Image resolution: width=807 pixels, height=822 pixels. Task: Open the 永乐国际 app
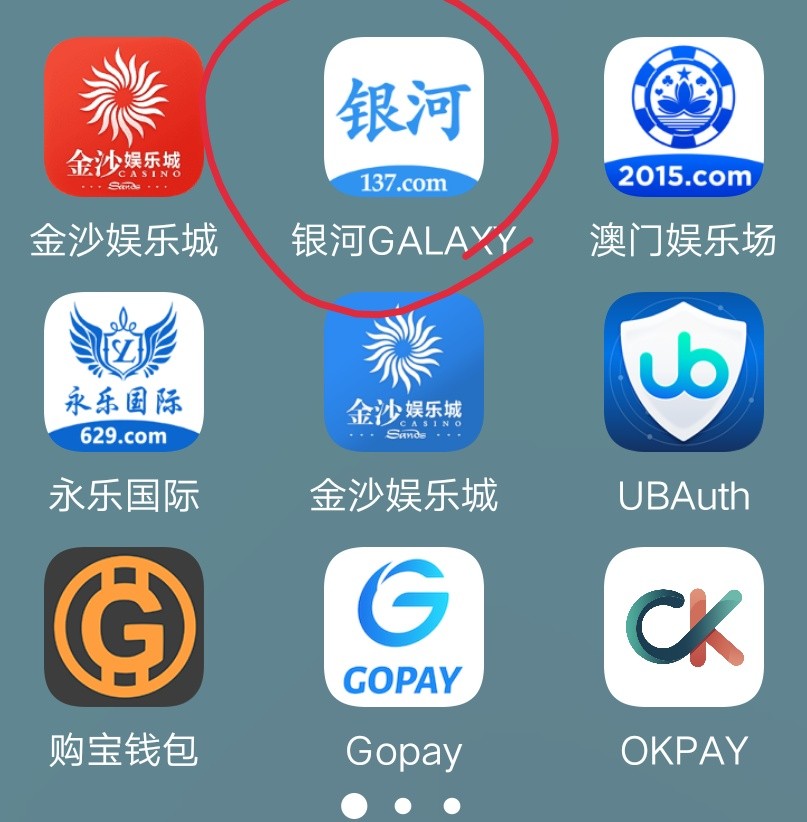pos(124,372)
